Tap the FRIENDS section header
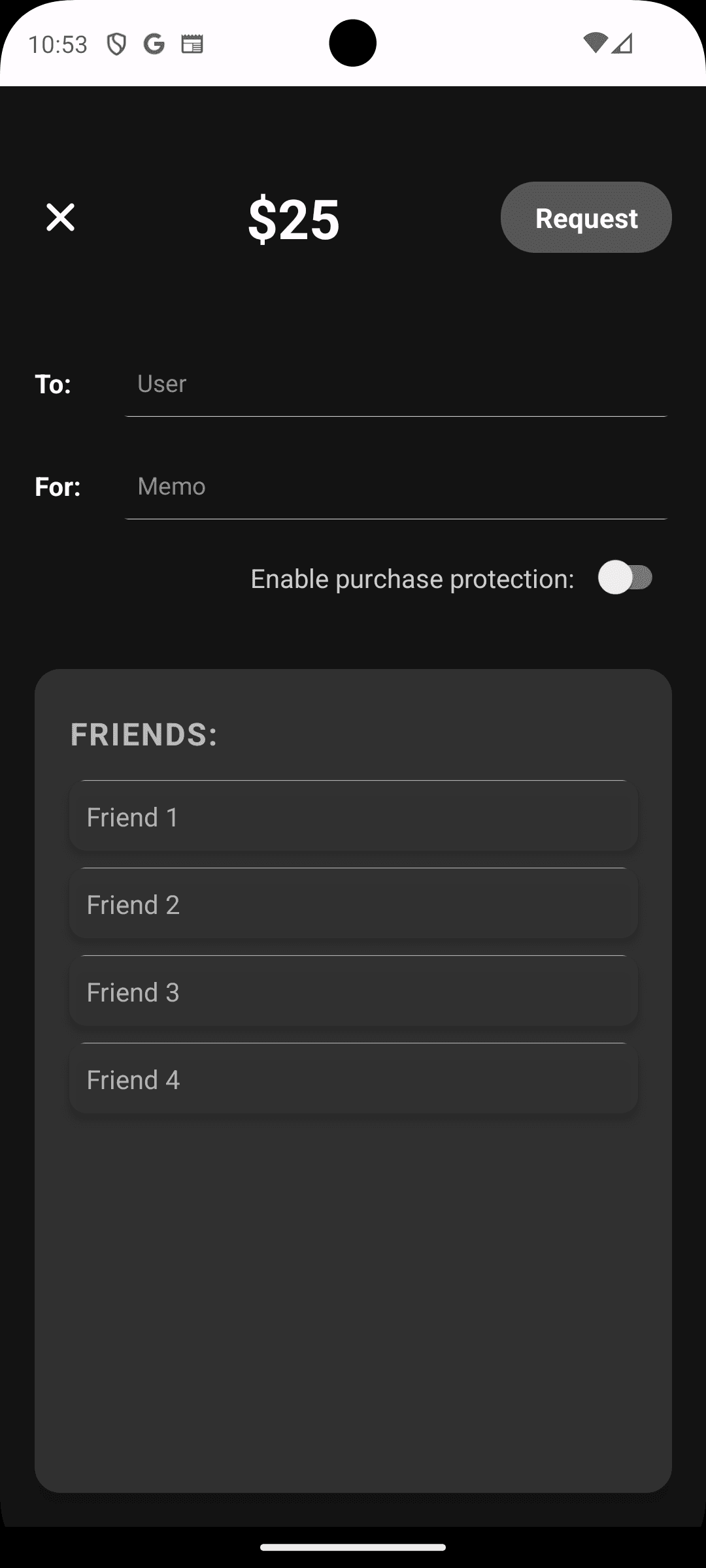Image resolution: width=706 pixels, height=1568 pixels. pyautogui.click(x=144, y=735)
